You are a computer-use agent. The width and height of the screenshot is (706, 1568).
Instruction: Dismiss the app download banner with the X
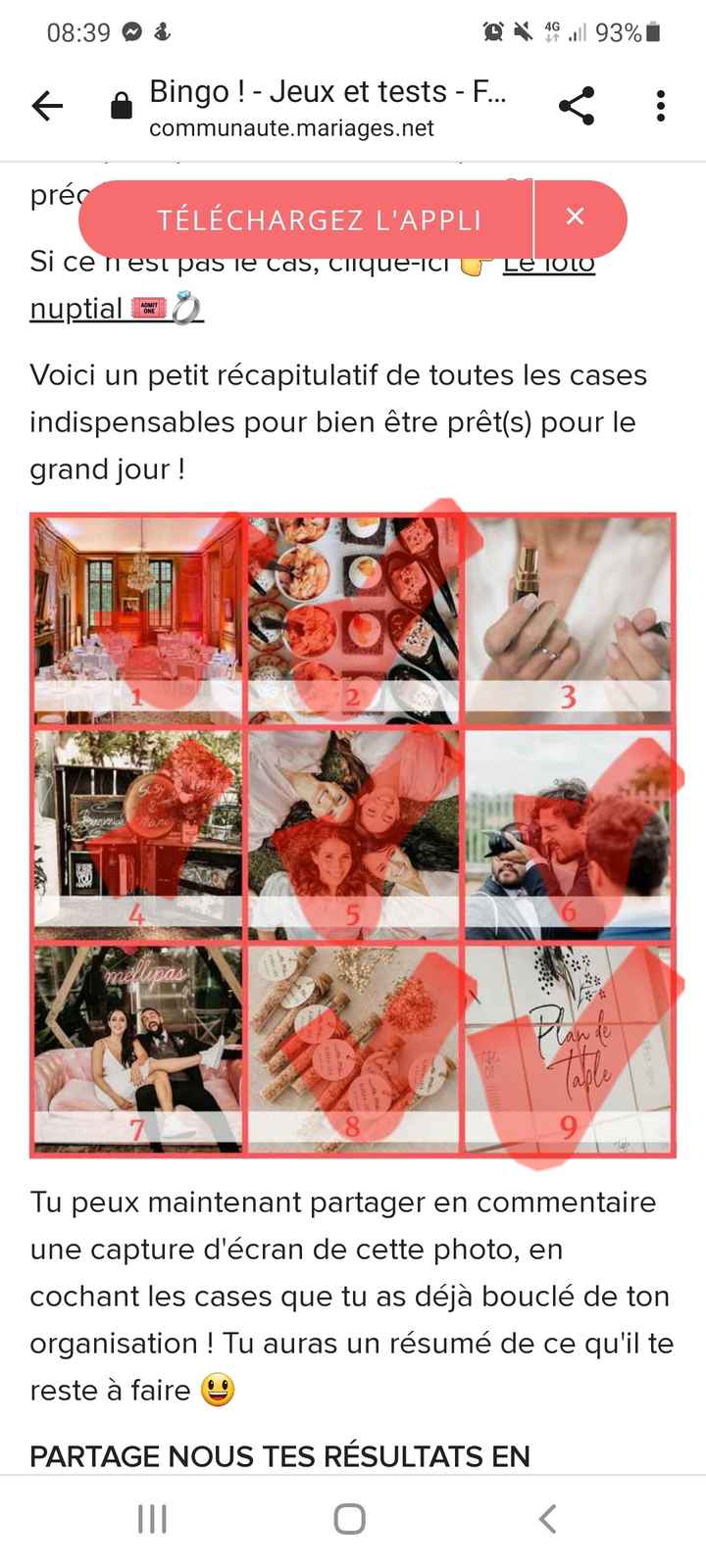point(576,219)
